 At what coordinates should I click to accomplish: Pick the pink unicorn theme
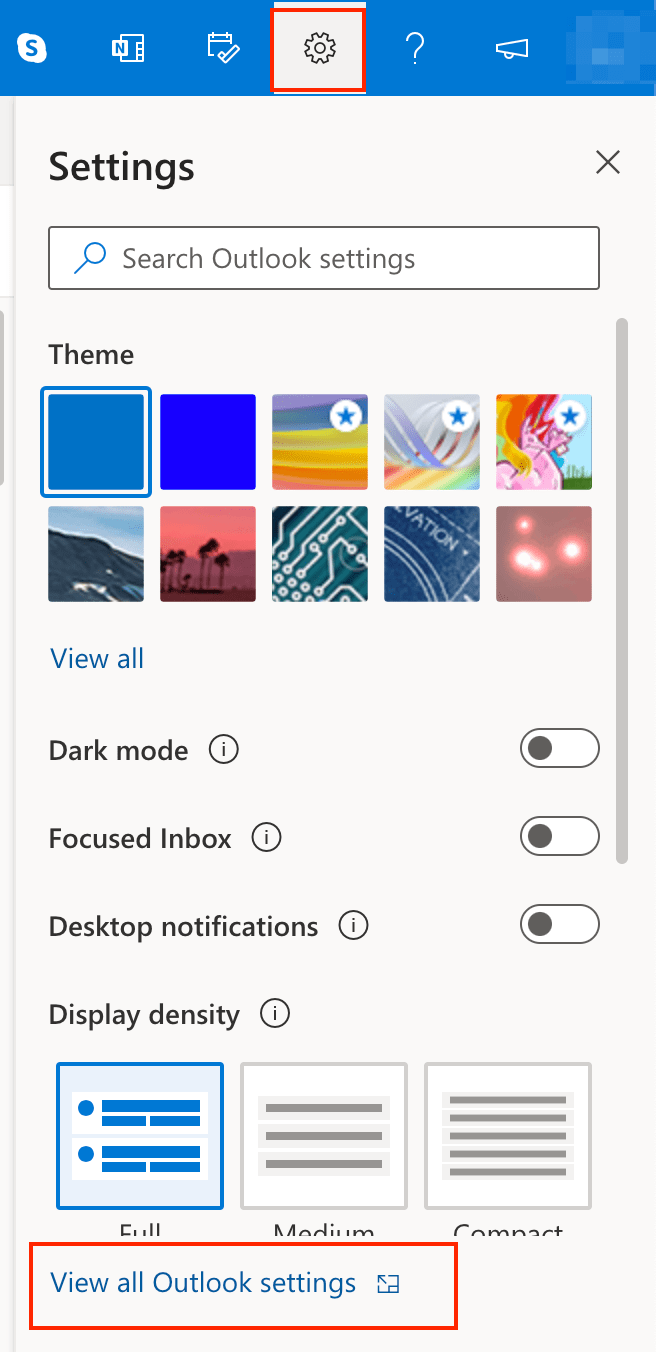click(x=544, y=442)
